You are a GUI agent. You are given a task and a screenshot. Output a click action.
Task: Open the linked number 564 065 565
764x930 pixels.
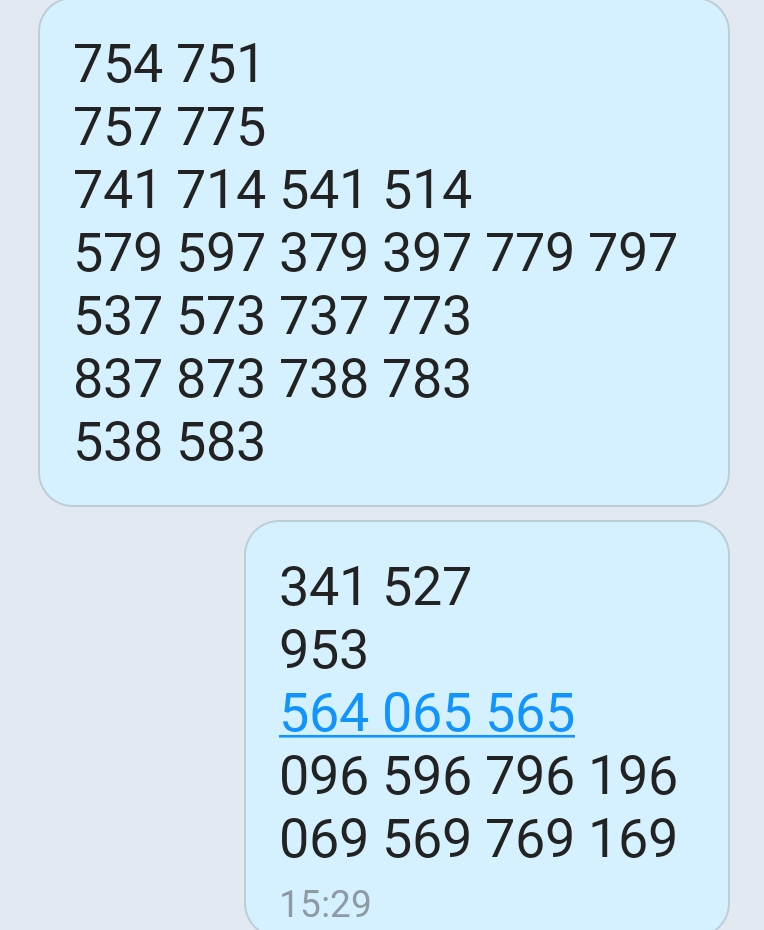(427, 714)
